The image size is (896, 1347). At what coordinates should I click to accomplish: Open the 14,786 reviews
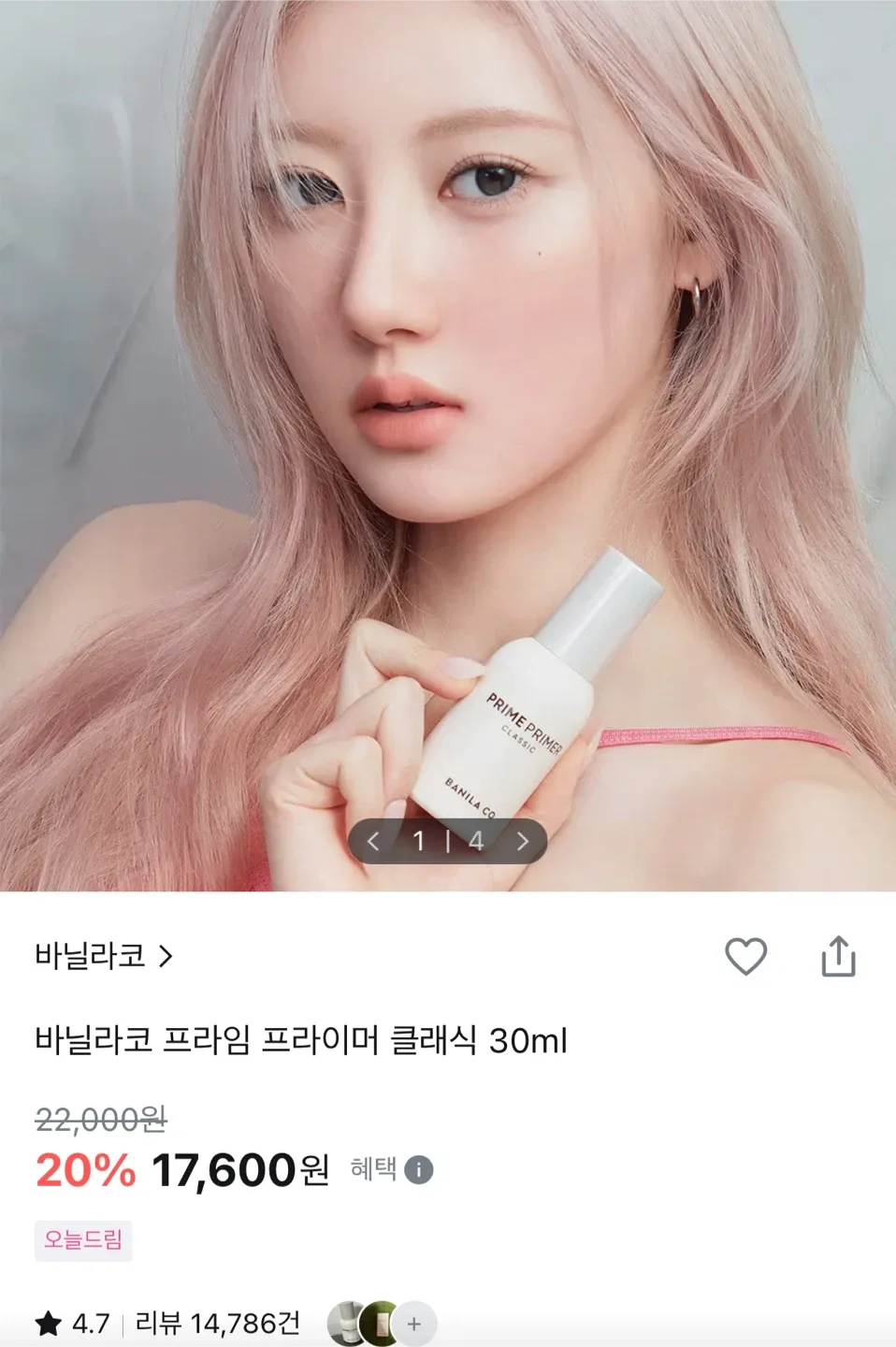click(218, 1324)
